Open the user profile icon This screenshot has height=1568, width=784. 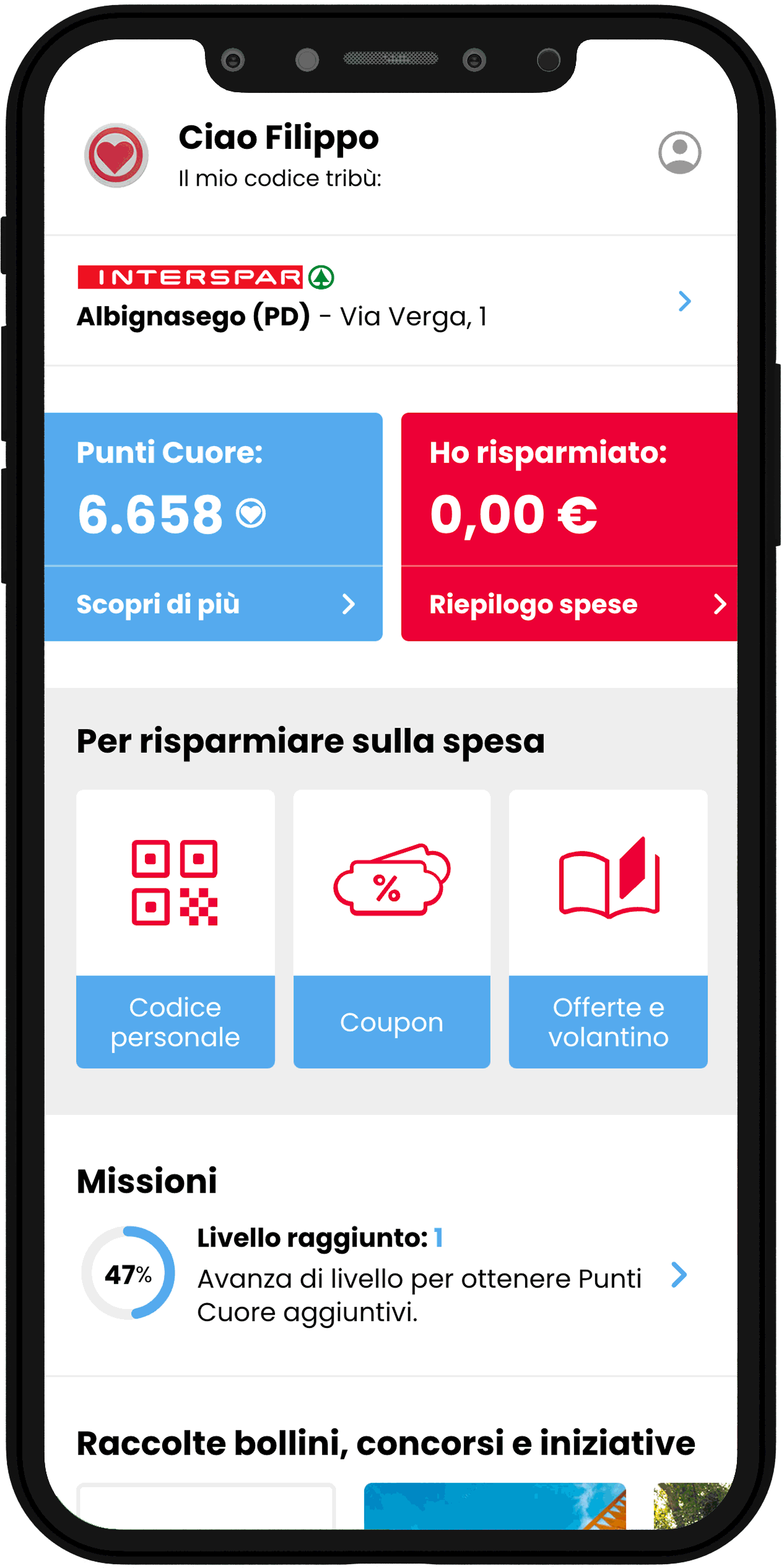point(679,153)
